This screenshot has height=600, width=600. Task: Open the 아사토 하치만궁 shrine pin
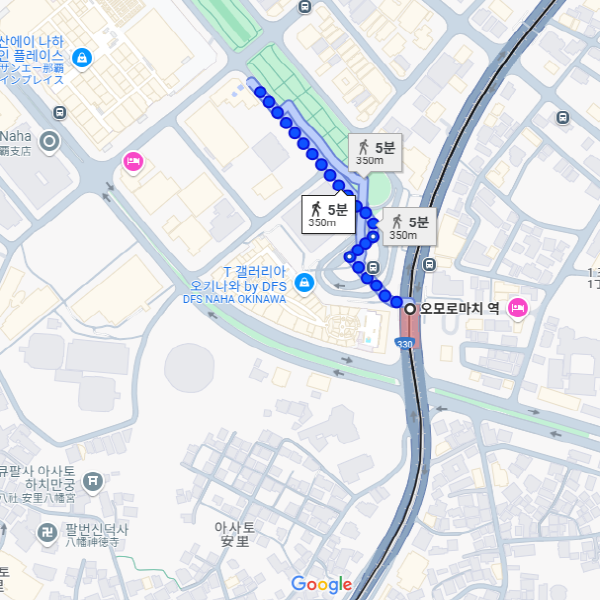coord(93,482)
